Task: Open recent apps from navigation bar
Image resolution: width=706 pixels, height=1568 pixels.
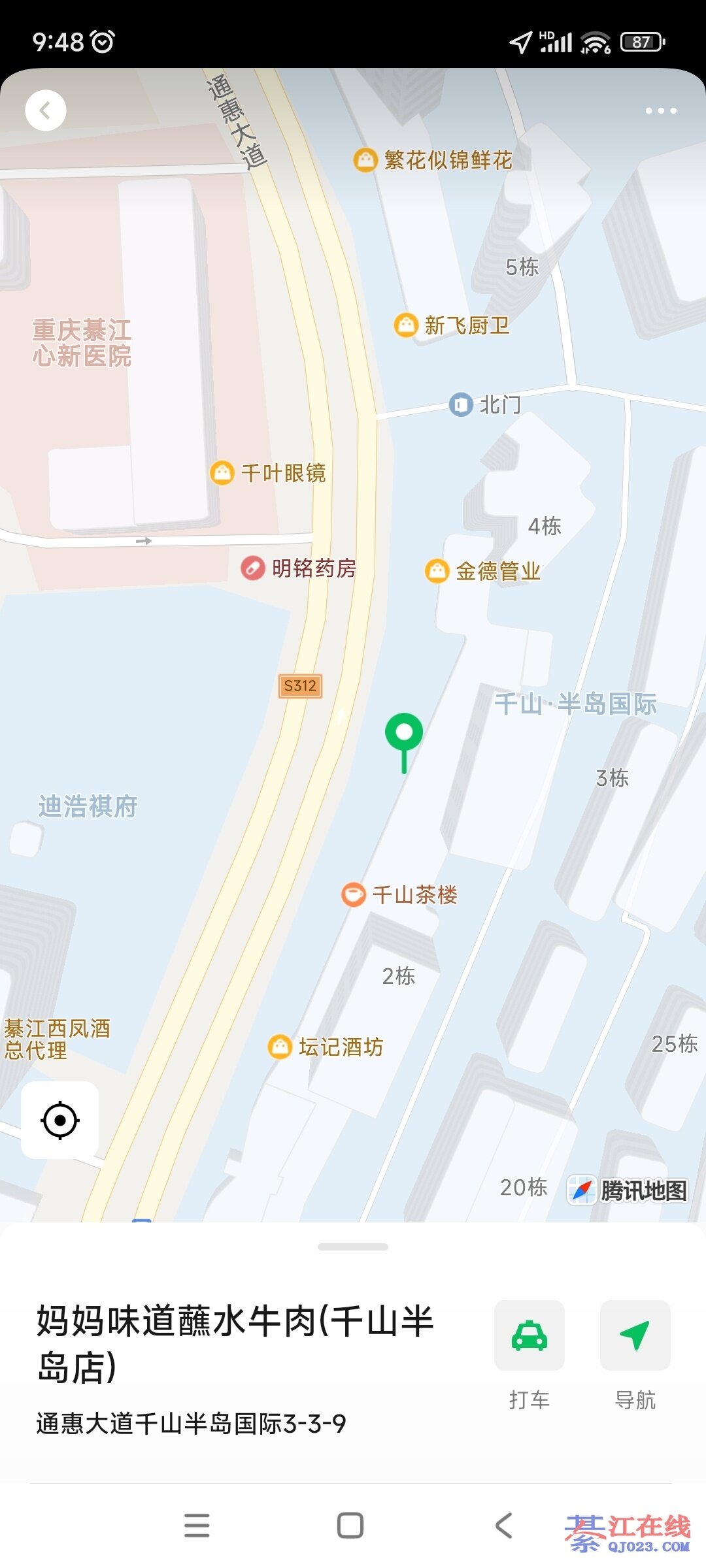Action: [197, 1526]
